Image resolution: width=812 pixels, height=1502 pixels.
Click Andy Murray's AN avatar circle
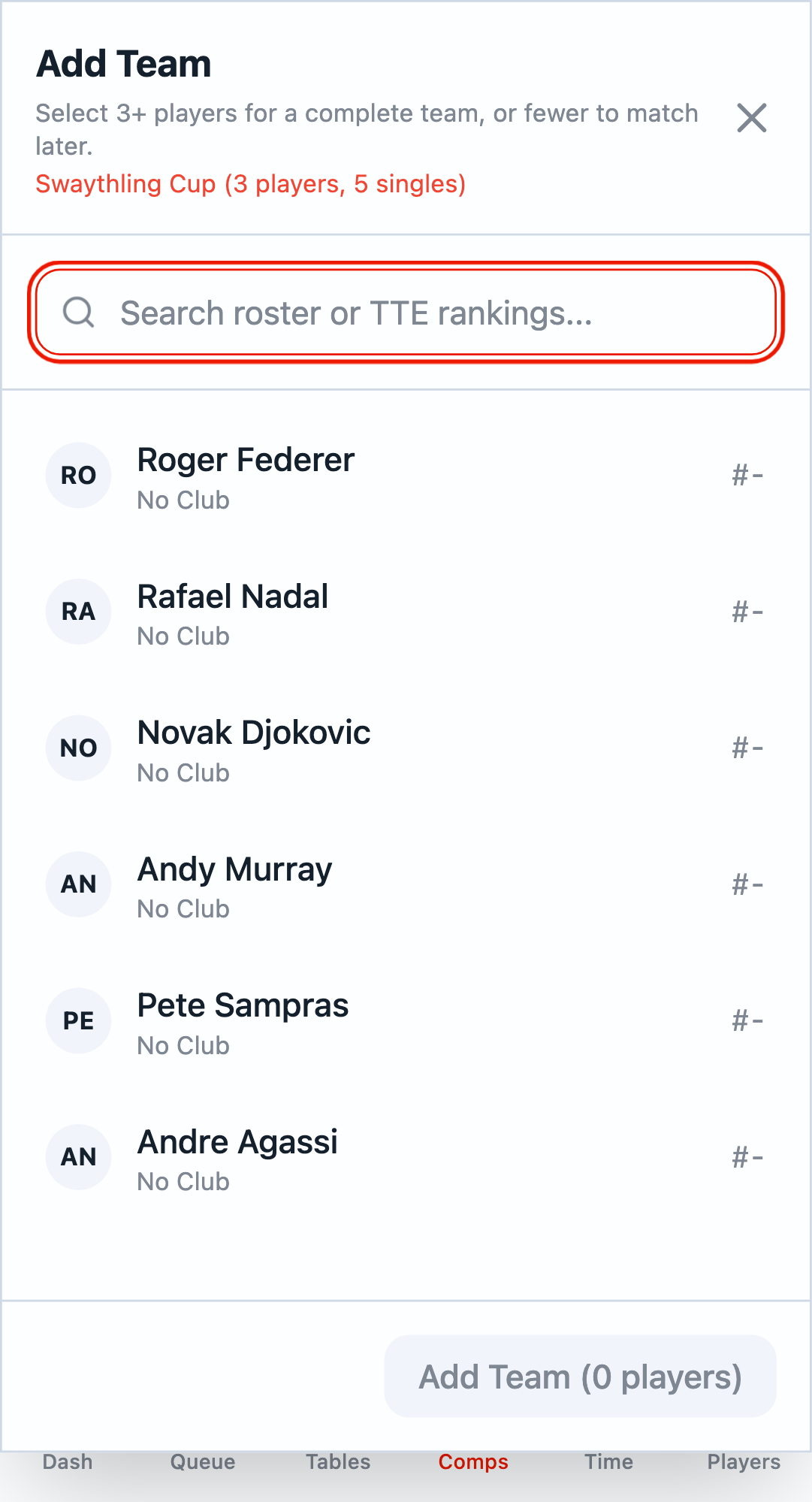[x=78, y=884]
